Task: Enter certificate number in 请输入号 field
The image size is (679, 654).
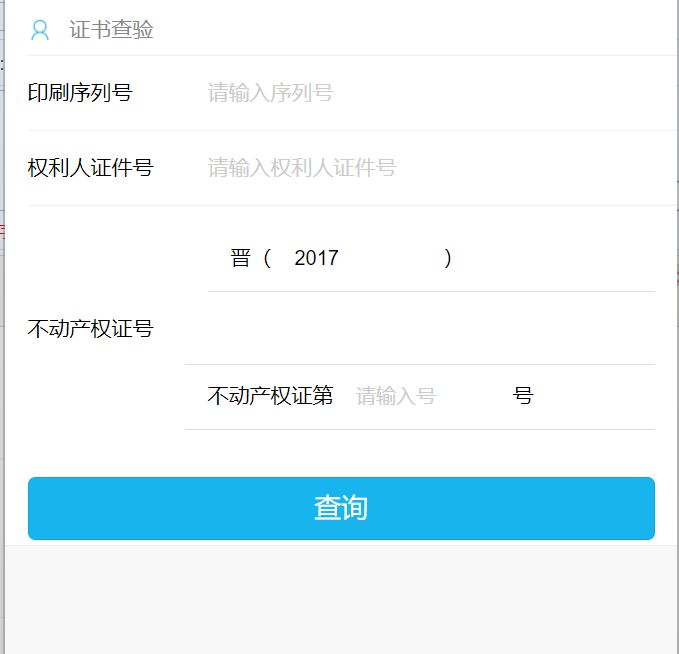Action: 420,397
